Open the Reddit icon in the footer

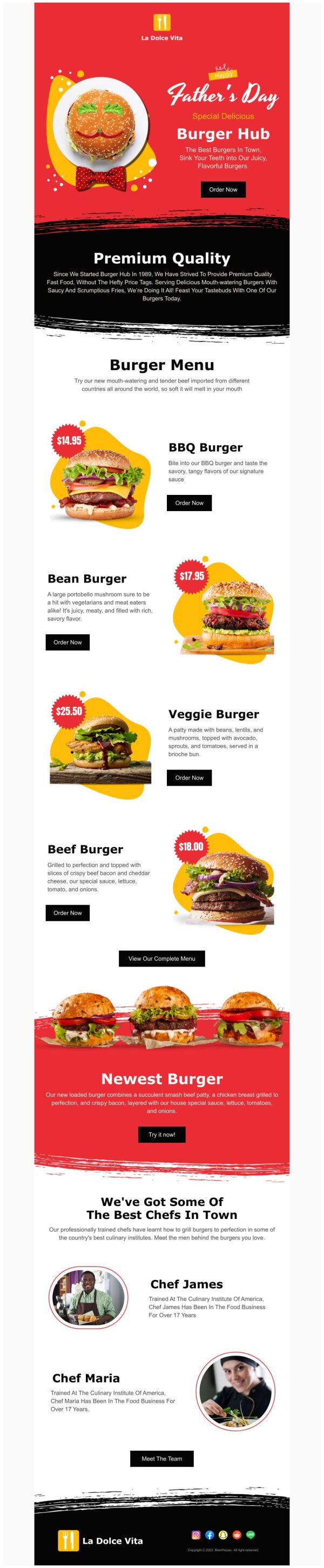click(237, 1535)
